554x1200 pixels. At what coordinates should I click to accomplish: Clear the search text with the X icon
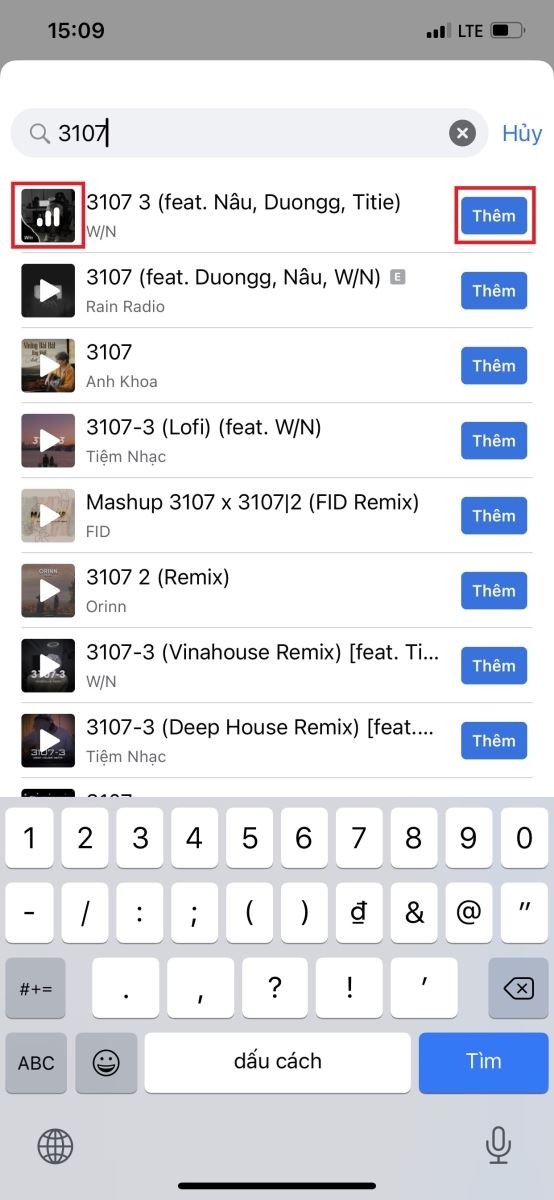[462, 133]
